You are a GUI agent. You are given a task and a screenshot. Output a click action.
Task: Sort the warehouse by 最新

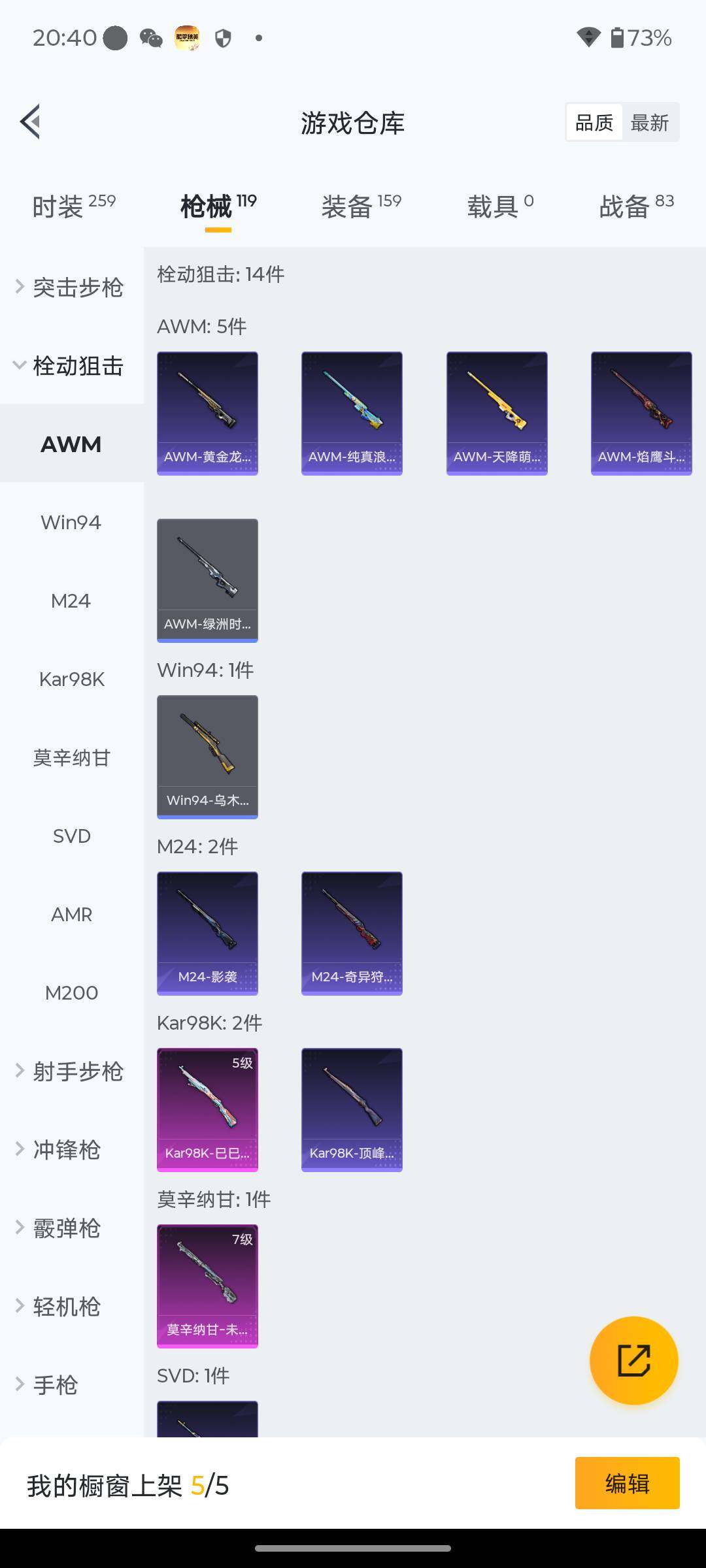coord(649,122)
